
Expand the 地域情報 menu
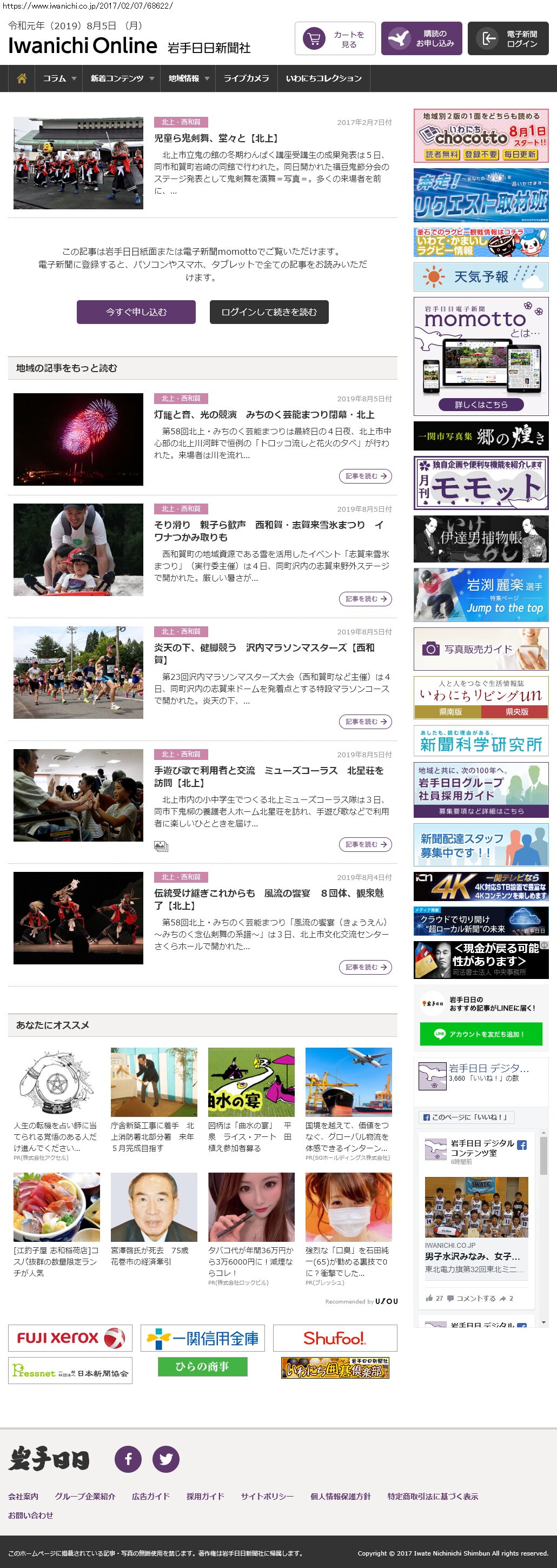(189, 78)
